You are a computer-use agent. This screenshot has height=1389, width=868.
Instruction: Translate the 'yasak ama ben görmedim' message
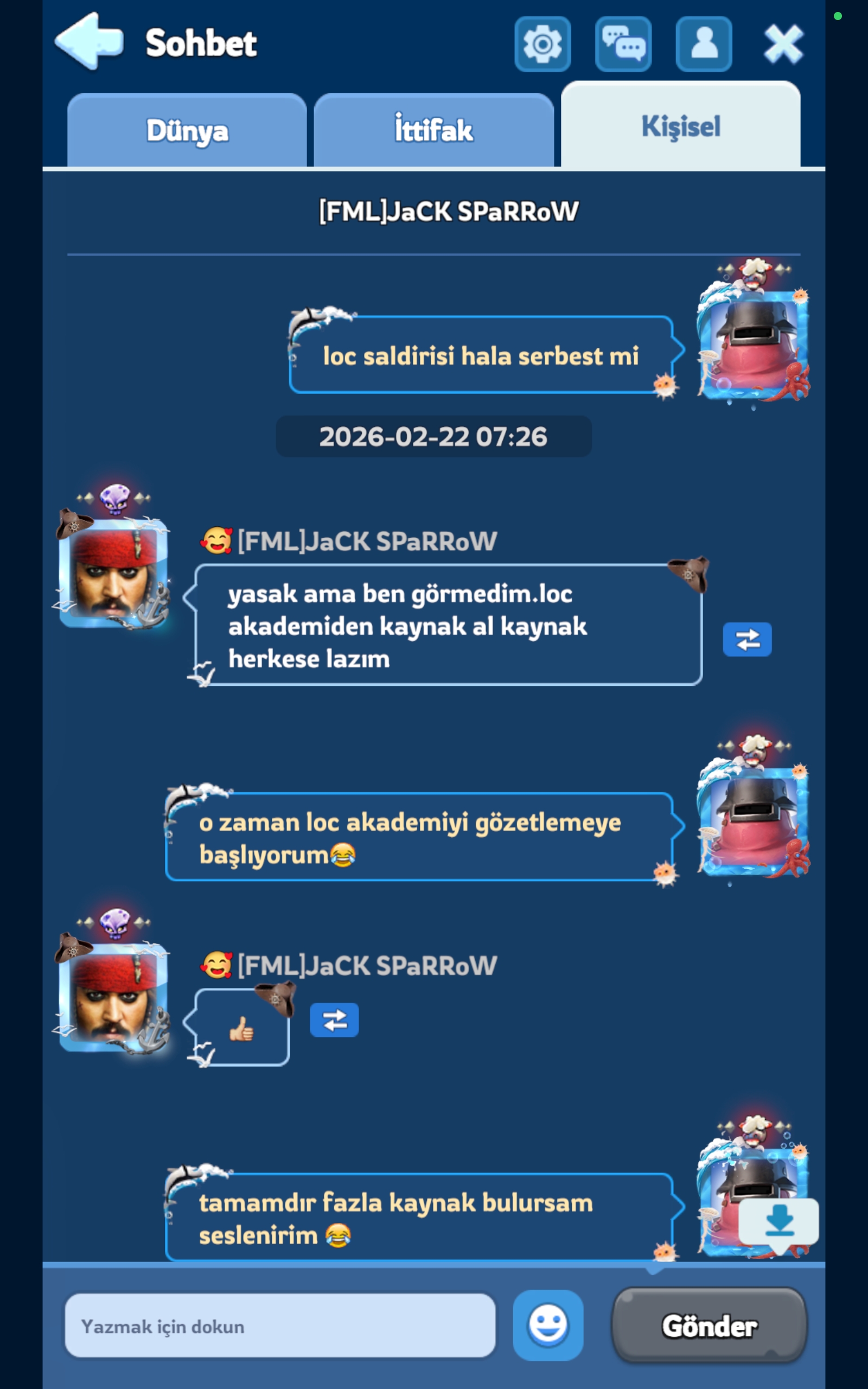coord(747,639)
